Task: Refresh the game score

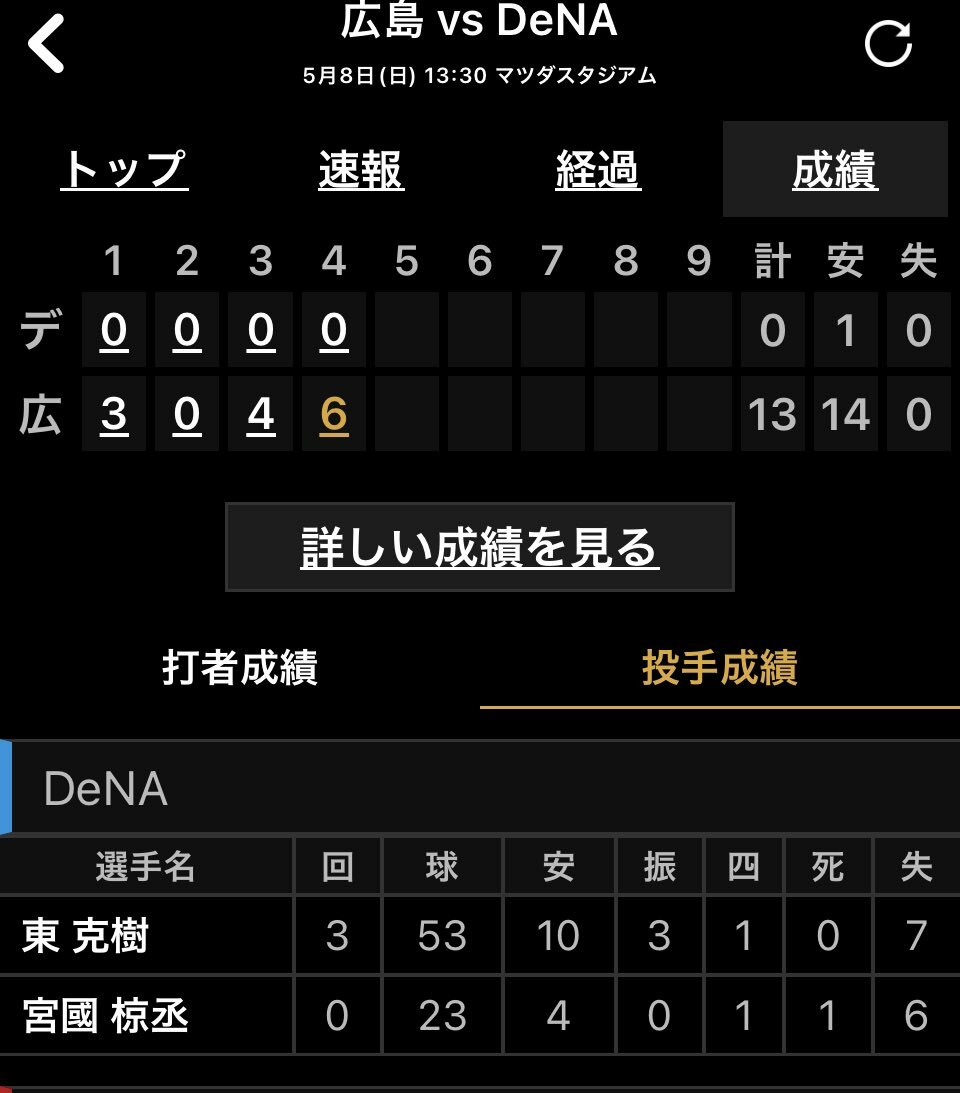Action: (888, 44)
